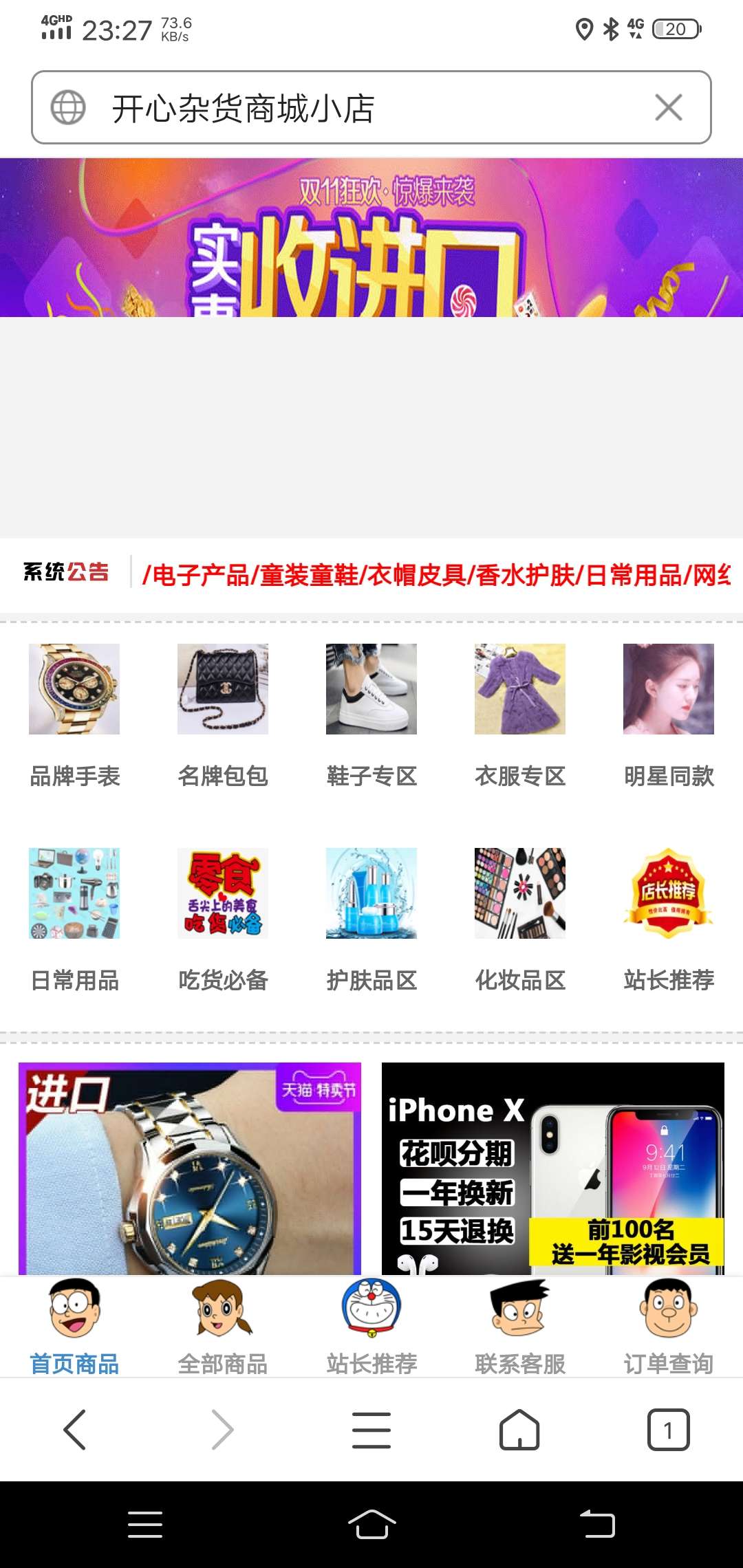Open the 双11狂欢 promotional banner
The image size is (743, 1568).
coord(371,237)
